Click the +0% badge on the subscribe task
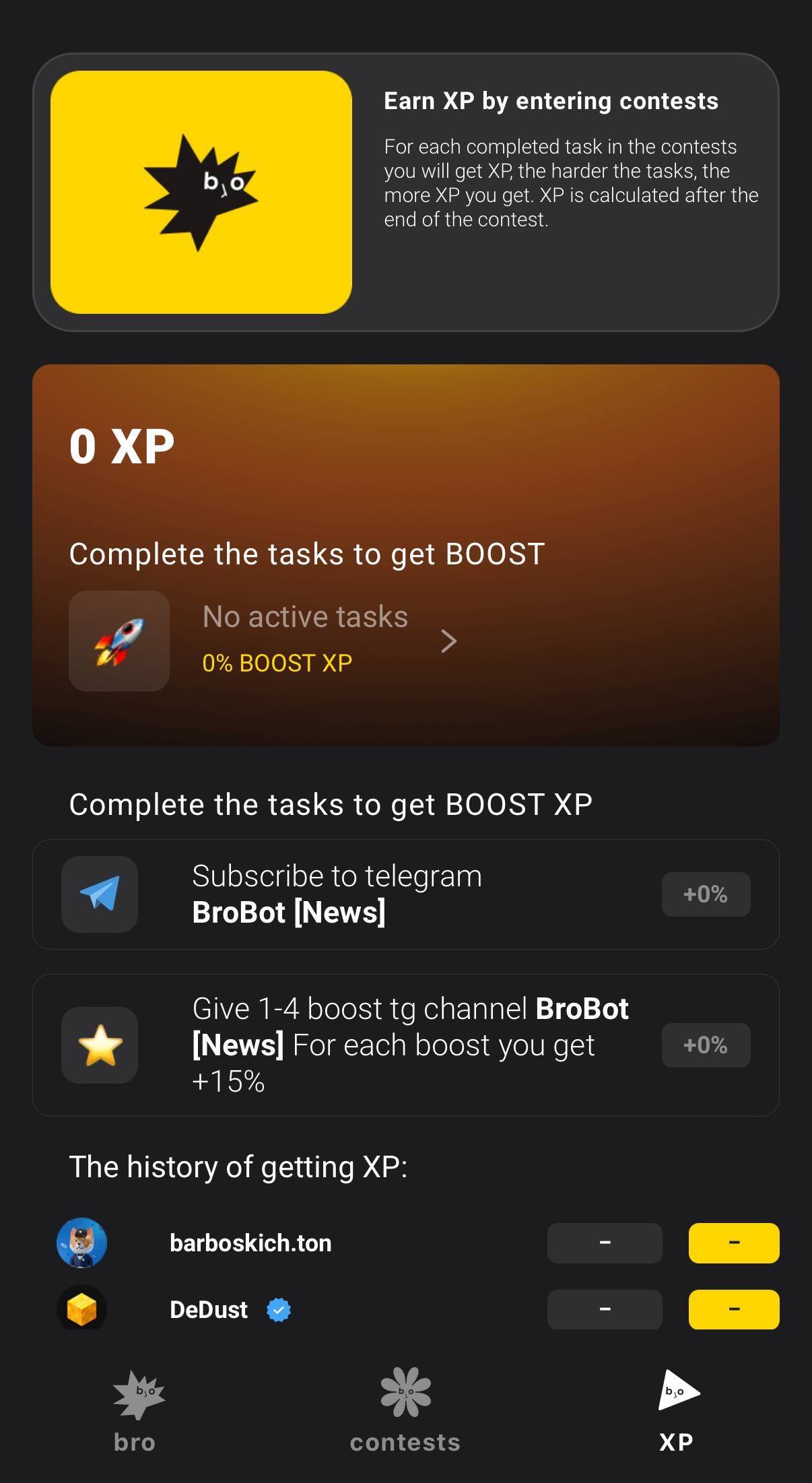The image size is (812, 1483). pyautogui.click(x=706, y=894)
